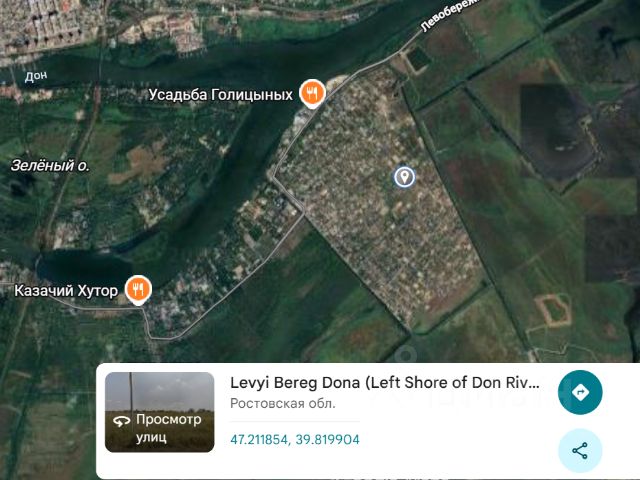Open the Казачий Хутор restaurant marker
Screen dimensions: 640x480
coord(138,290)
